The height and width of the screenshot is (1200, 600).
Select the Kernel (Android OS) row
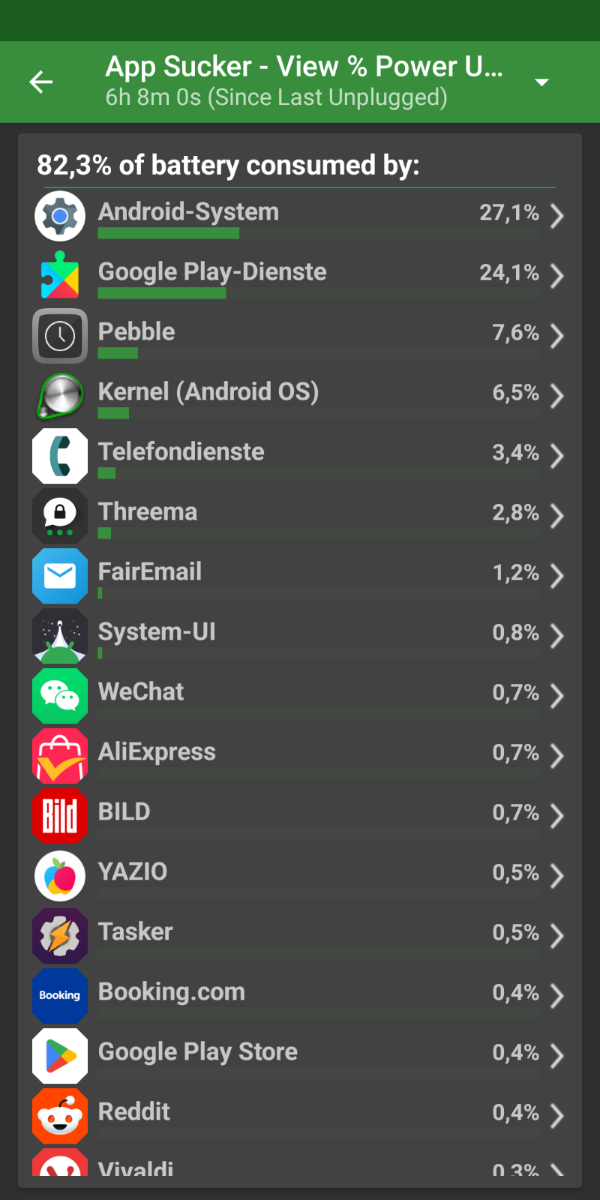click(x=300, y=396)
